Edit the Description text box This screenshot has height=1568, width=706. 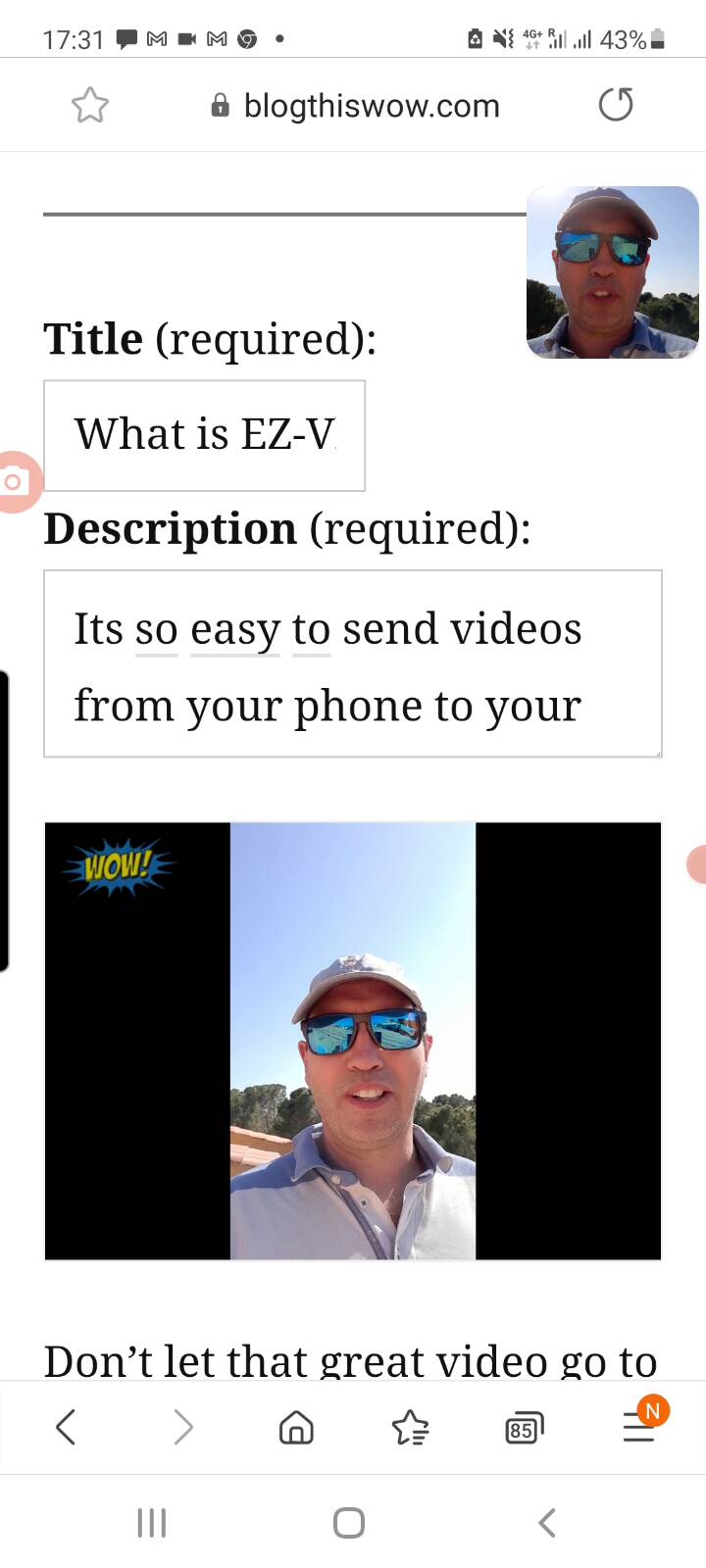pos(353,663)
